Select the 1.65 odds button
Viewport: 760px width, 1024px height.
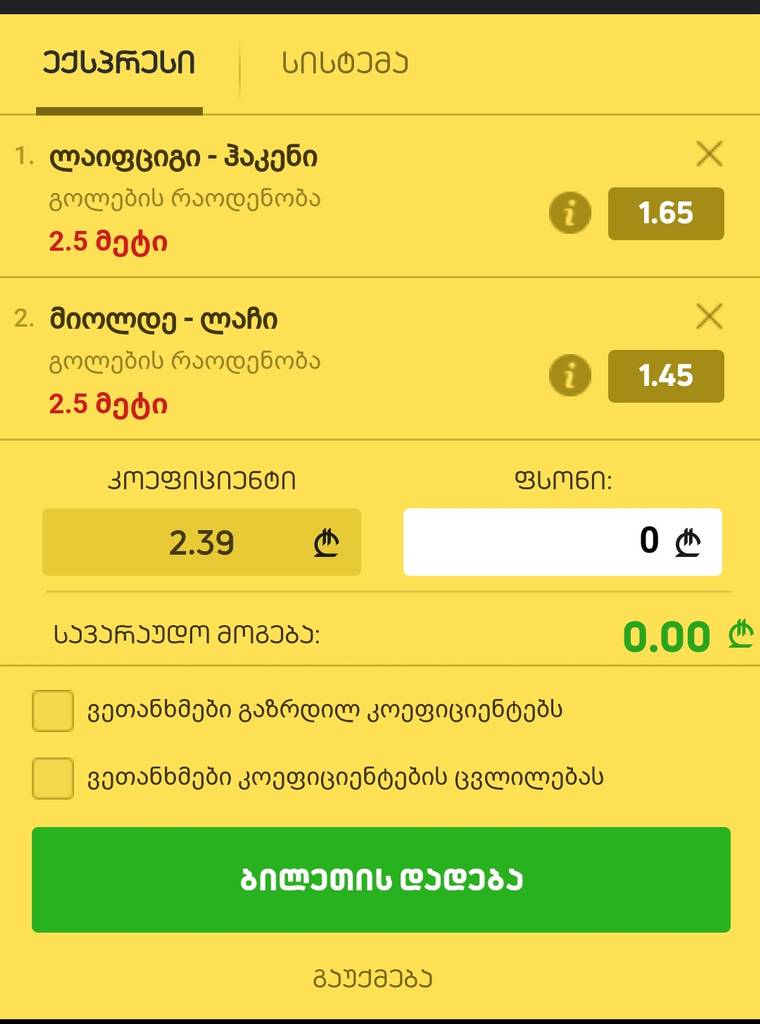click(x=666, y=213)
